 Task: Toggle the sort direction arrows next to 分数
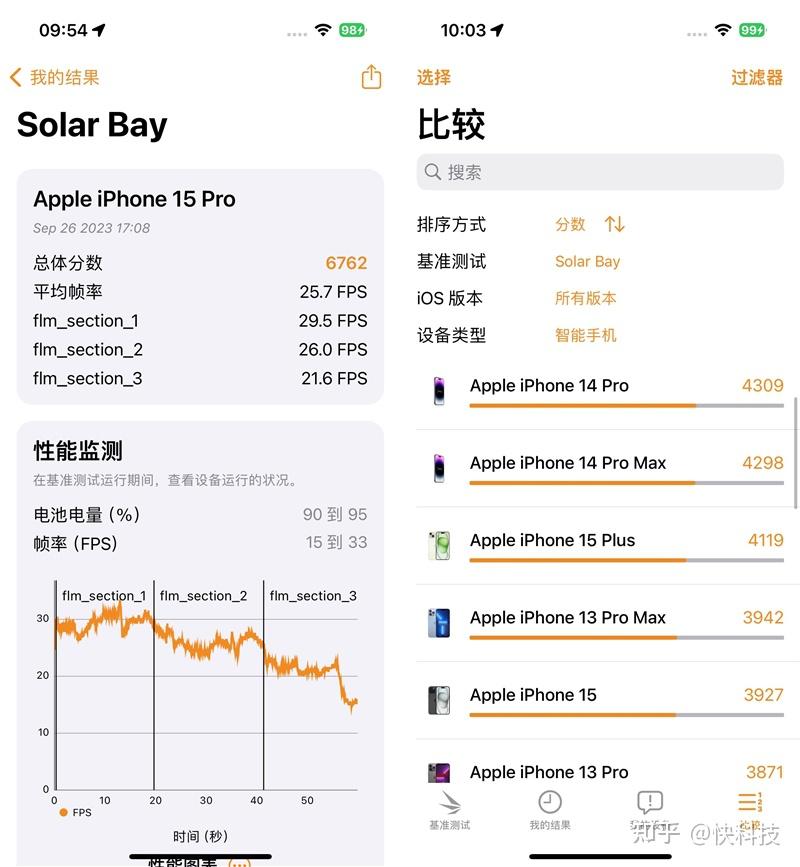[614, 224]
